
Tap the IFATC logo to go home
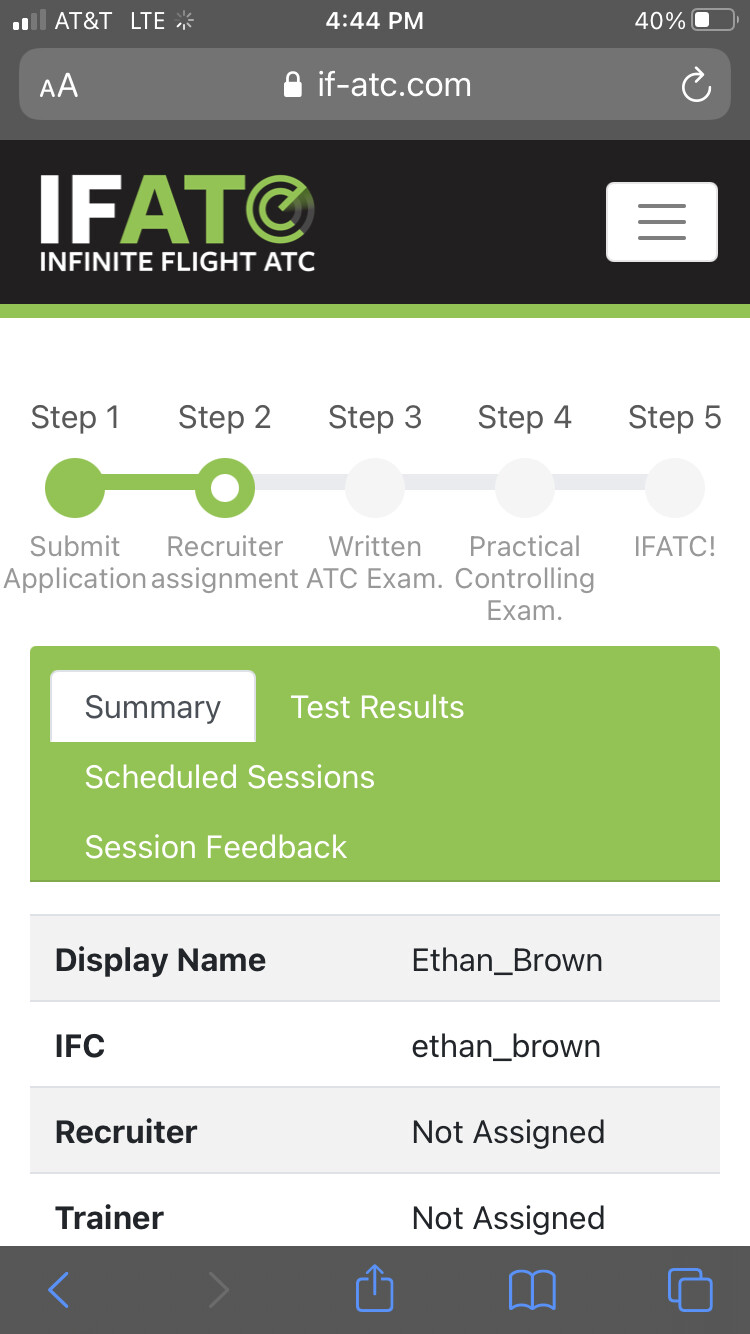pyautogui.click(x=177, y=222)
